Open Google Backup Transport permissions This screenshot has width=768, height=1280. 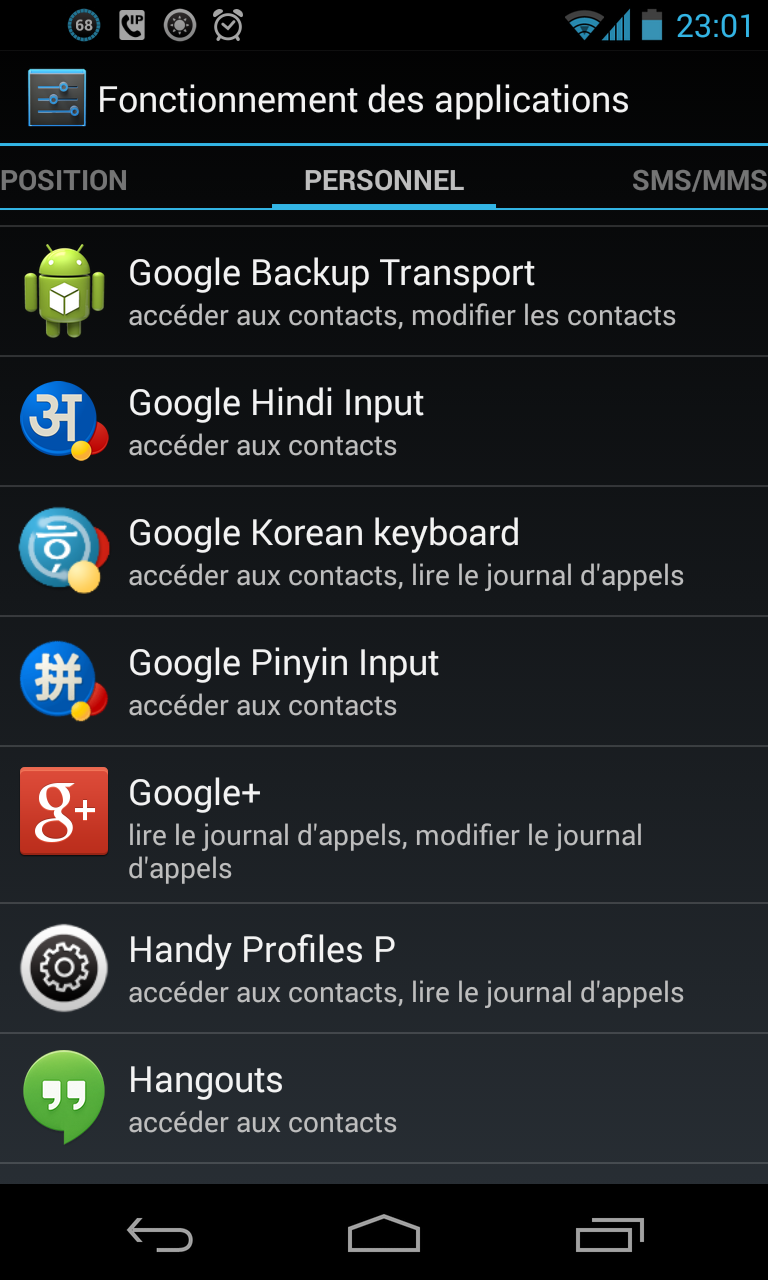tap(384, 291)
